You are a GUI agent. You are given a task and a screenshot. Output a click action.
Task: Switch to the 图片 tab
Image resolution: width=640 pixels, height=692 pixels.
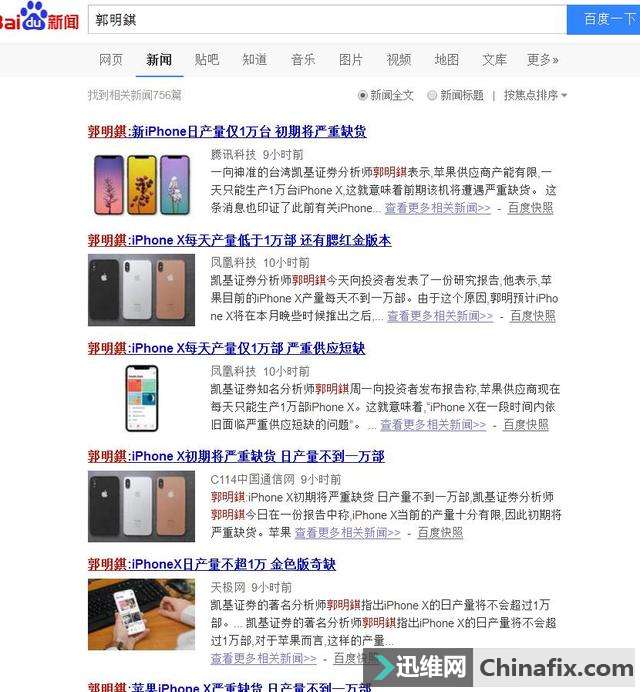[x=351, y=60]
